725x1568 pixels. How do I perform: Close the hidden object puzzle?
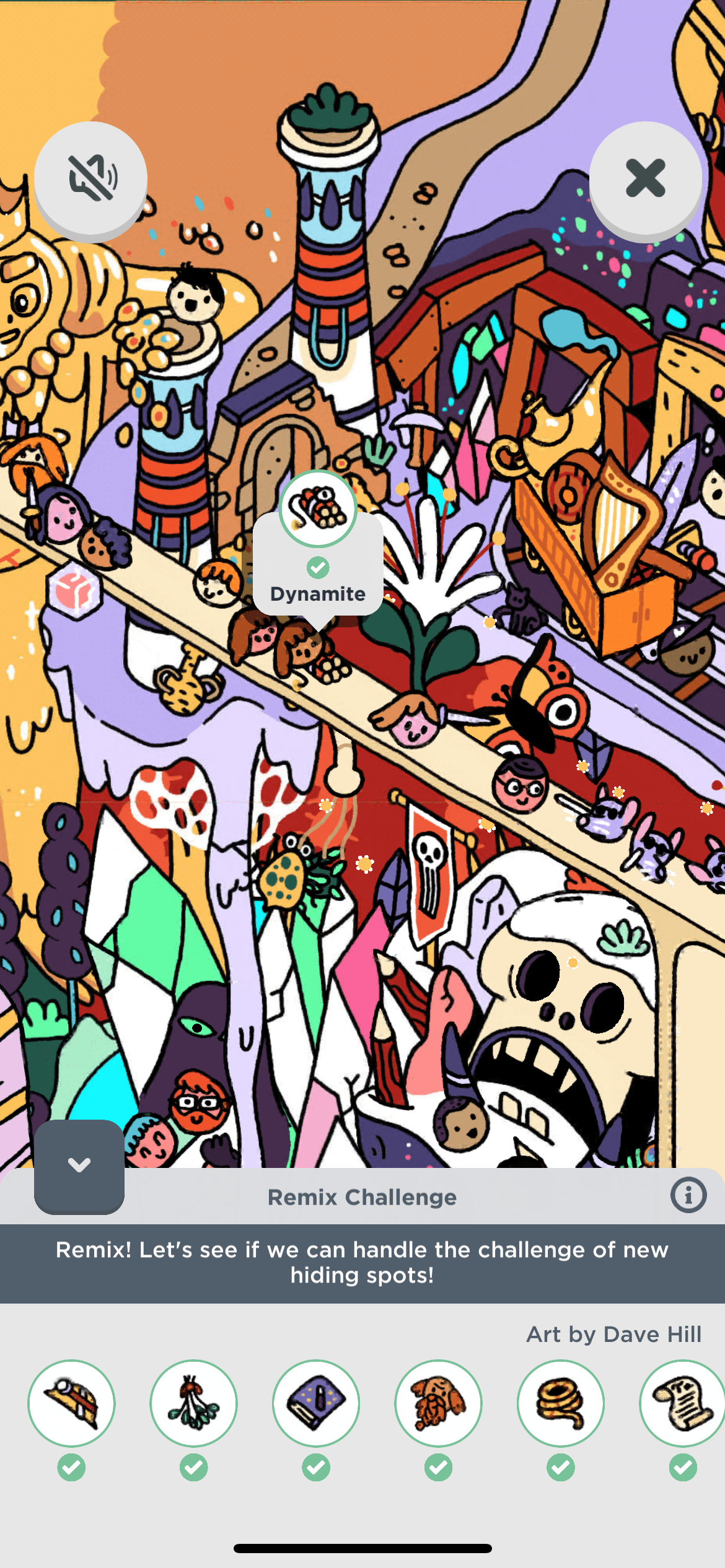(645, 178)
